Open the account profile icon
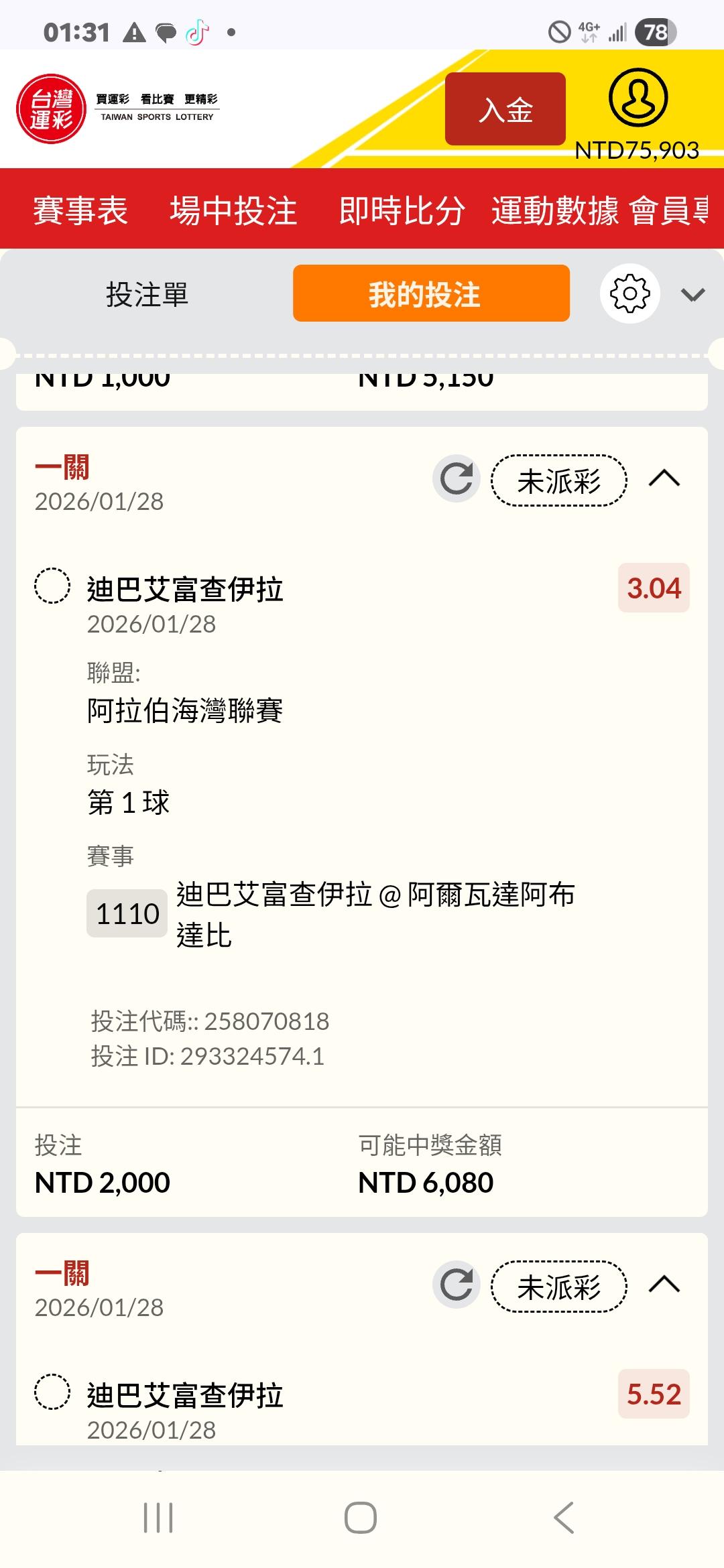Image resolution: width=724 pixels, height=1568 pixels. pos(638,98)
